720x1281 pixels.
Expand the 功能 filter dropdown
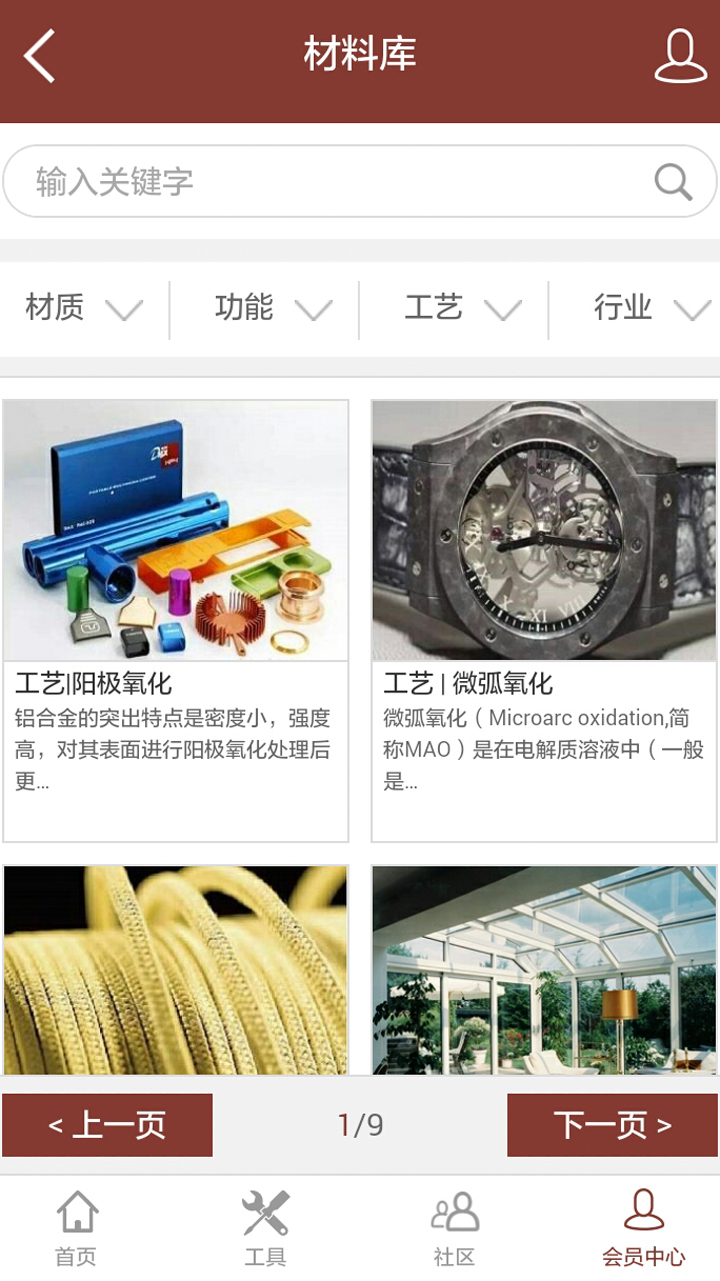272,309
